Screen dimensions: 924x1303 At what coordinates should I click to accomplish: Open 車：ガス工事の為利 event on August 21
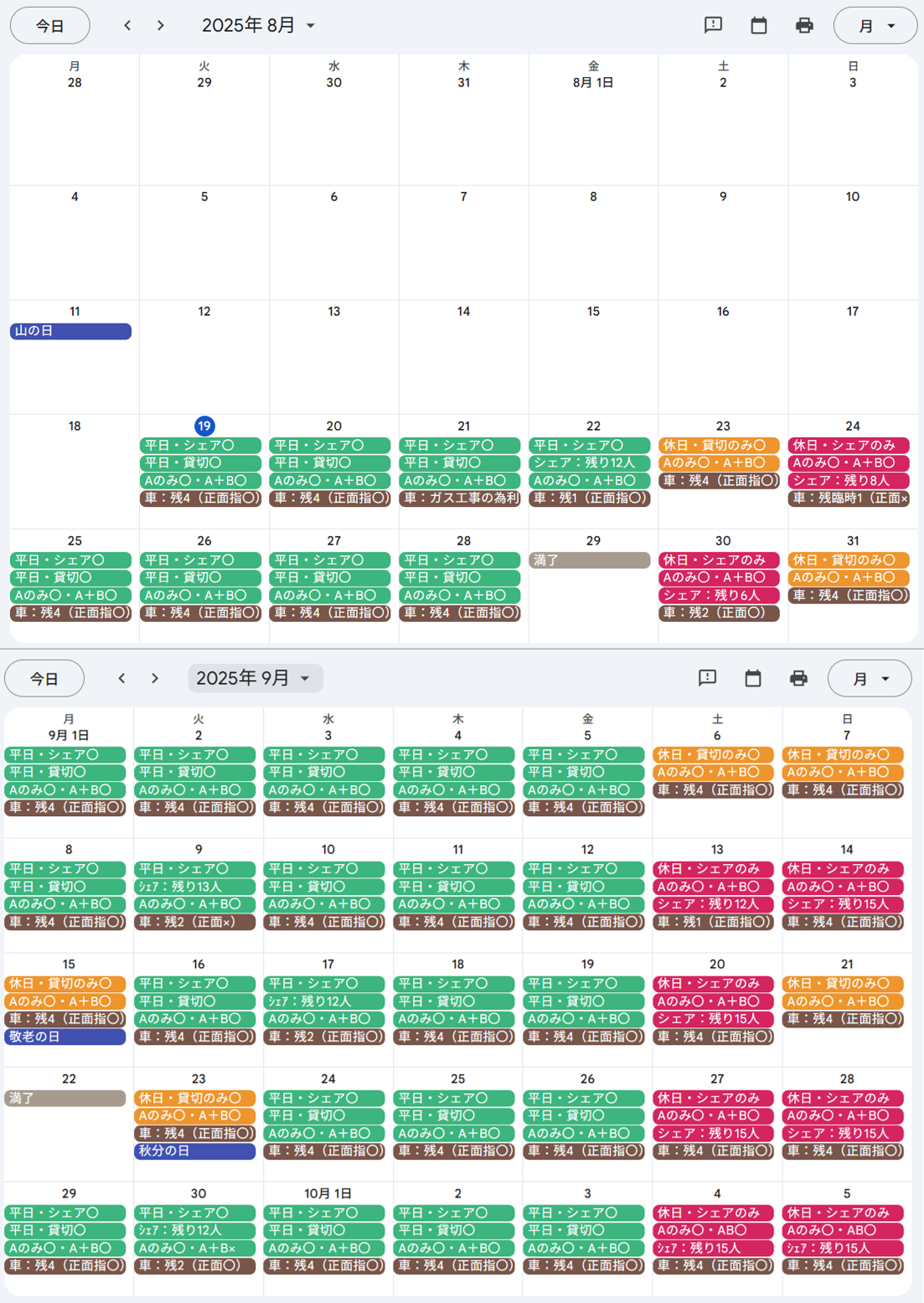(460, 498)
